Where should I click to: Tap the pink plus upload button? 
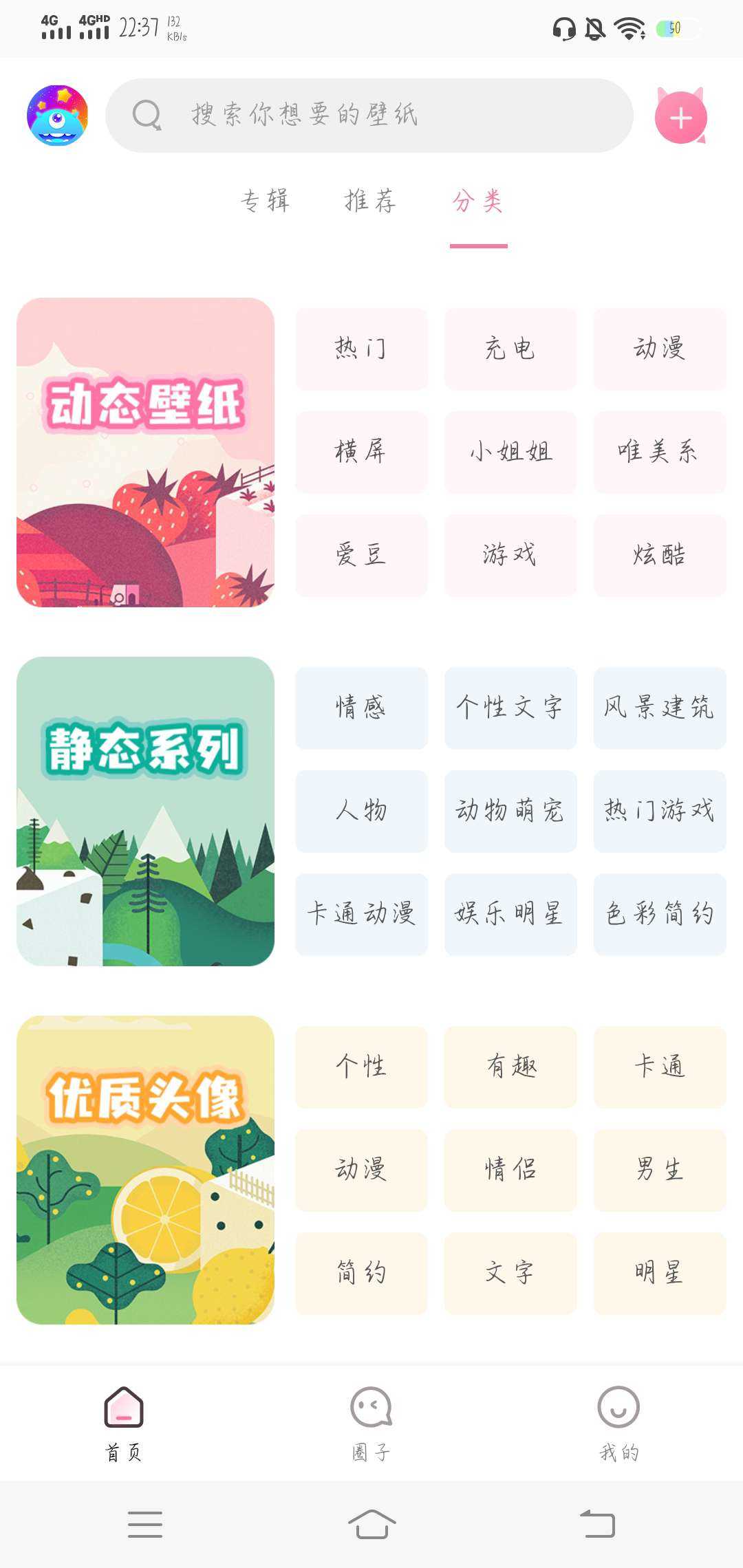coord(681,117)
